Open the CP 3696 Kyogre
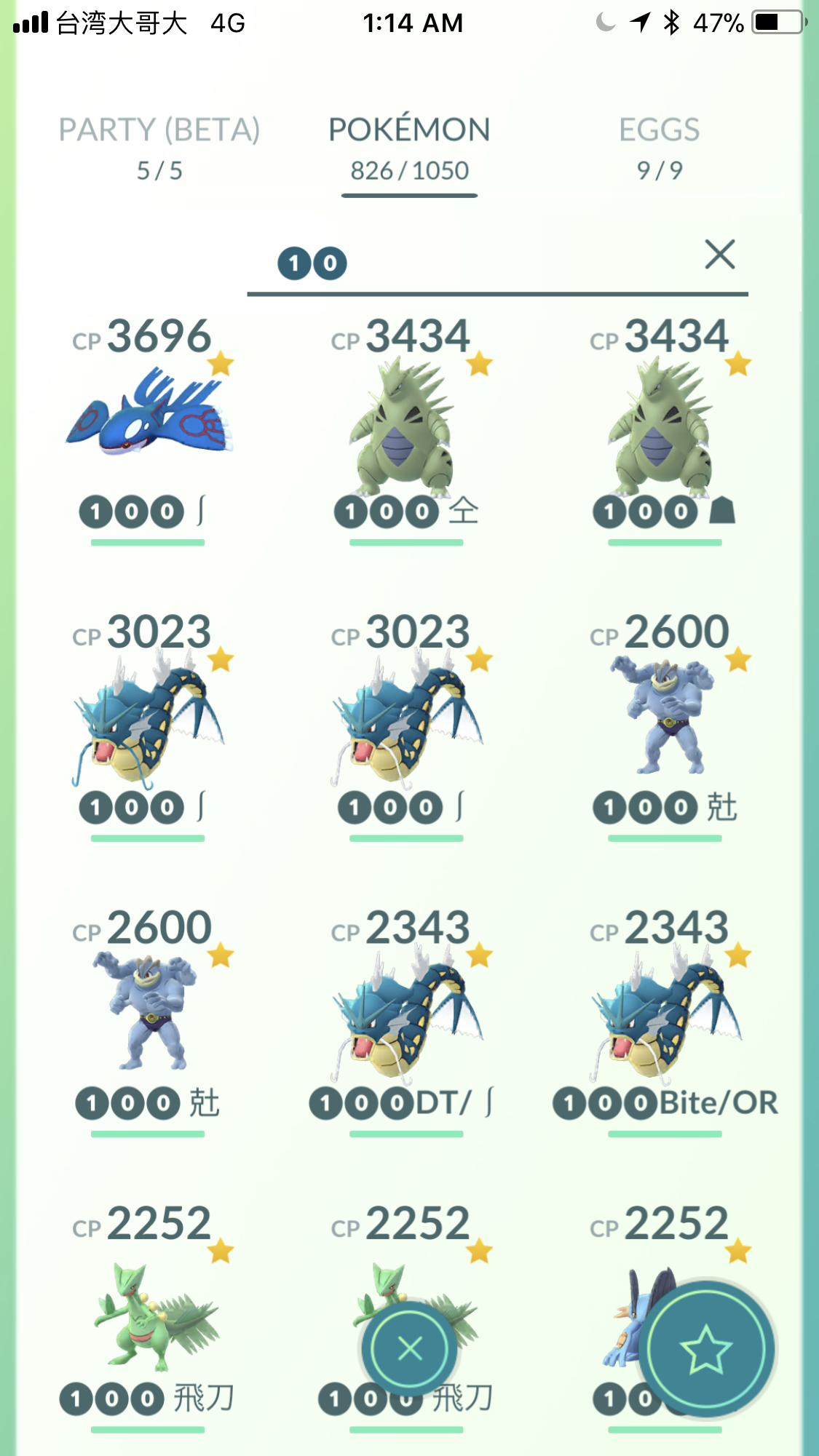 point(148,429)
